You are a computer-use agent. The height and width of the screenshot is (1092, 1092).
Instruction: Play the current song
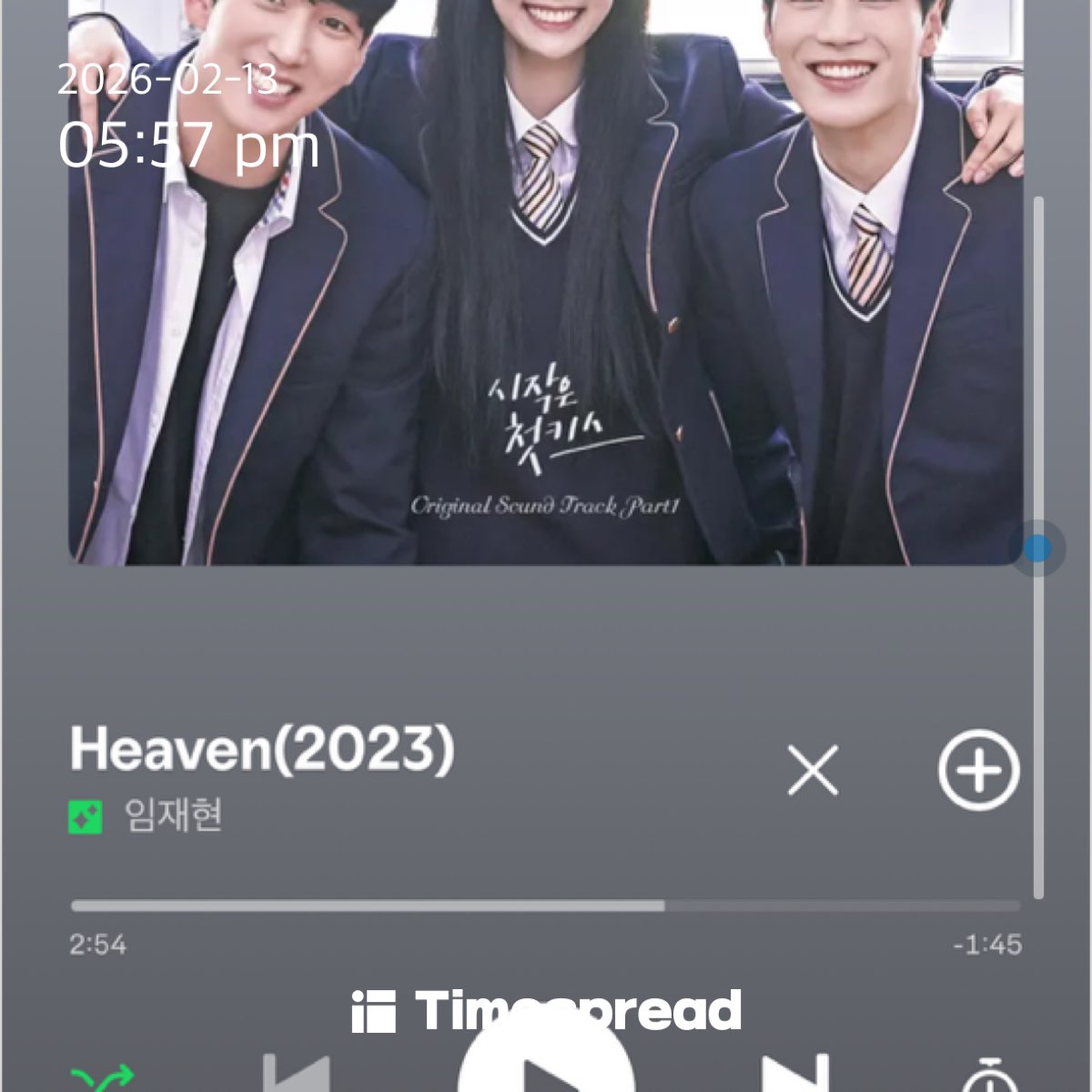[x=546, y=1065]
